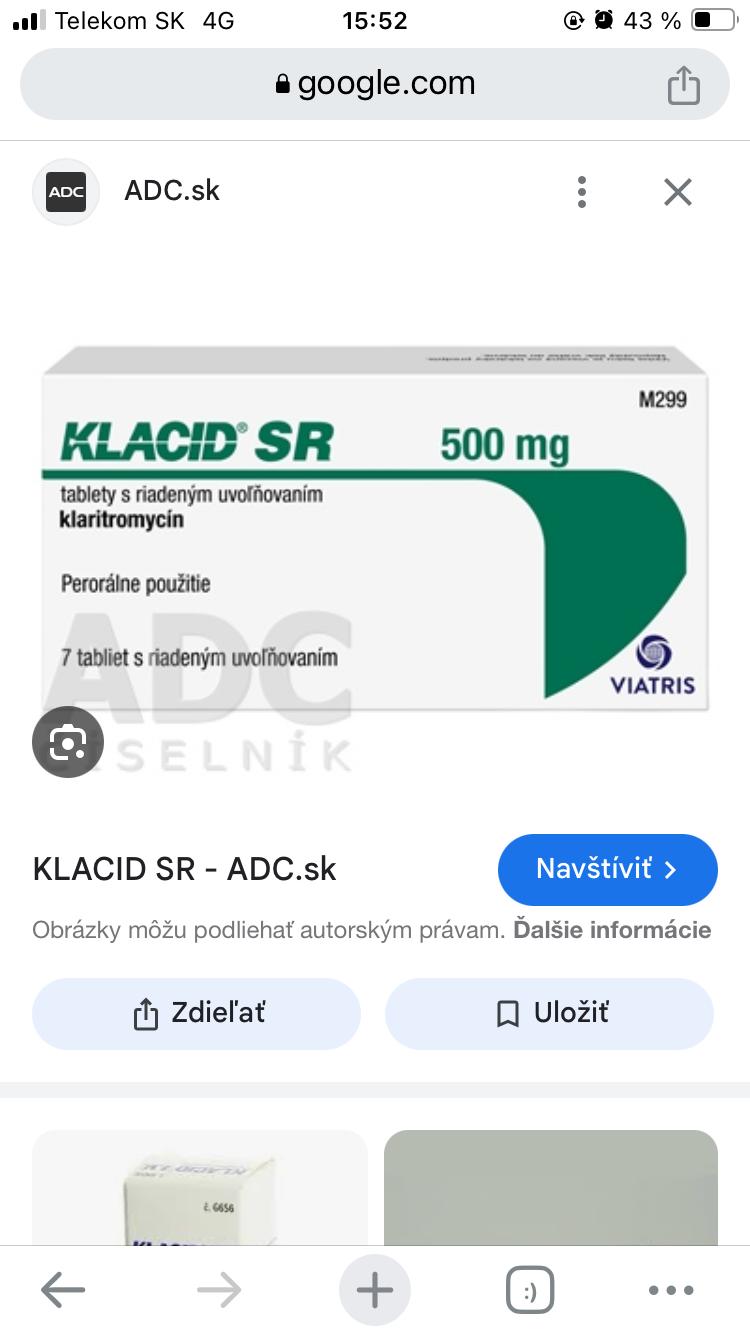Close the image preview

coord(677,192)
